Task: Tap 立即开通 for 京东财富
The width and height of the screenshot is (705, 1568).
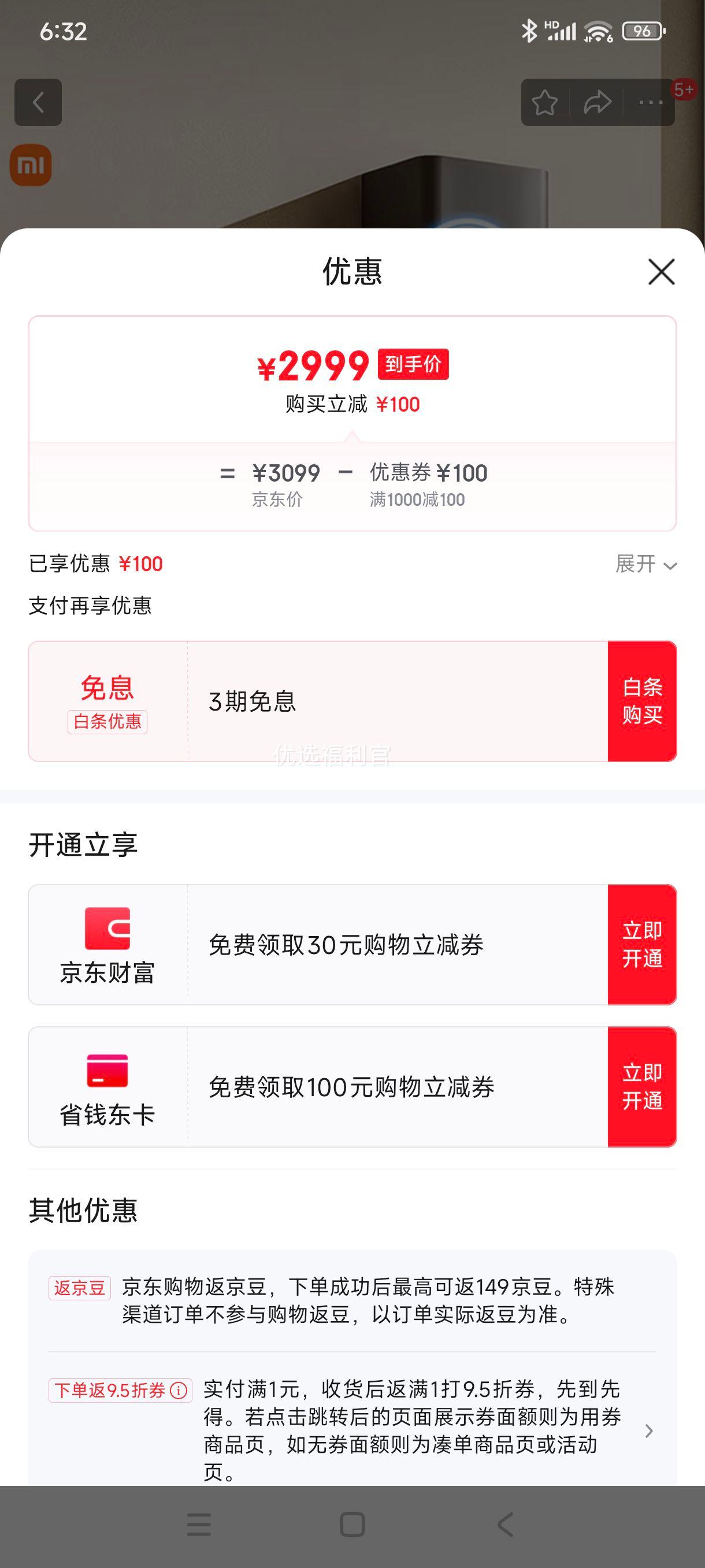Action: point(642,944)
